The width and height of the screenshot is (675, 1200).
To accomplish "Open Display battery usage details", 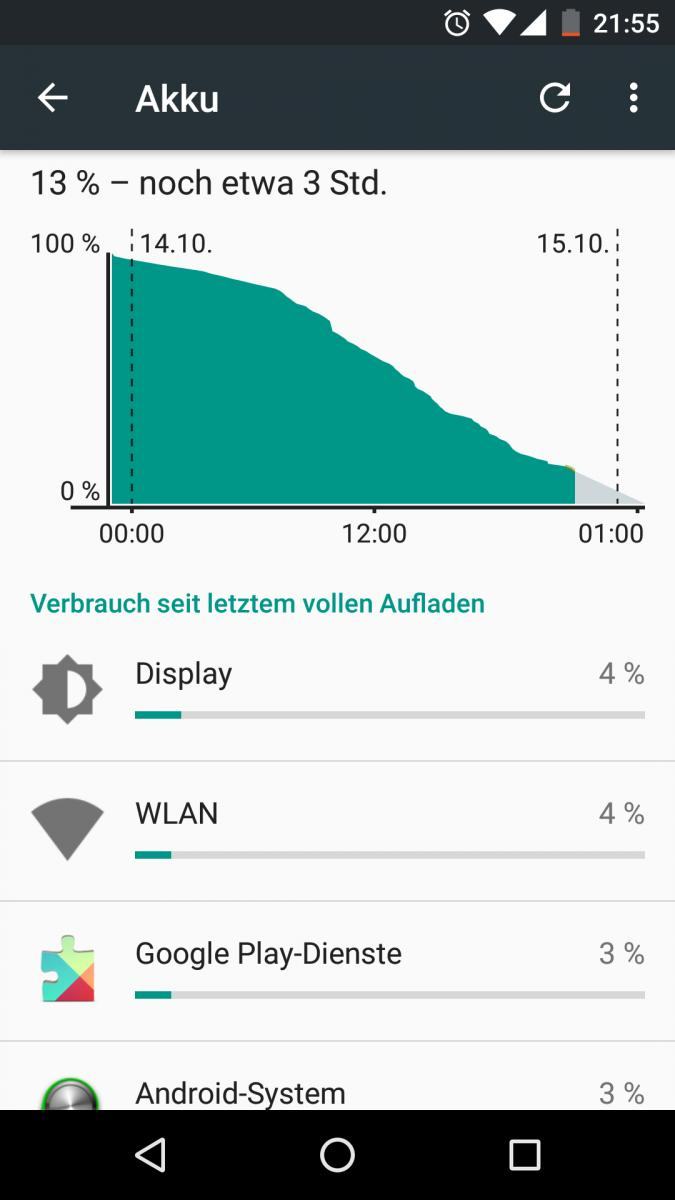I will point(337,691).
